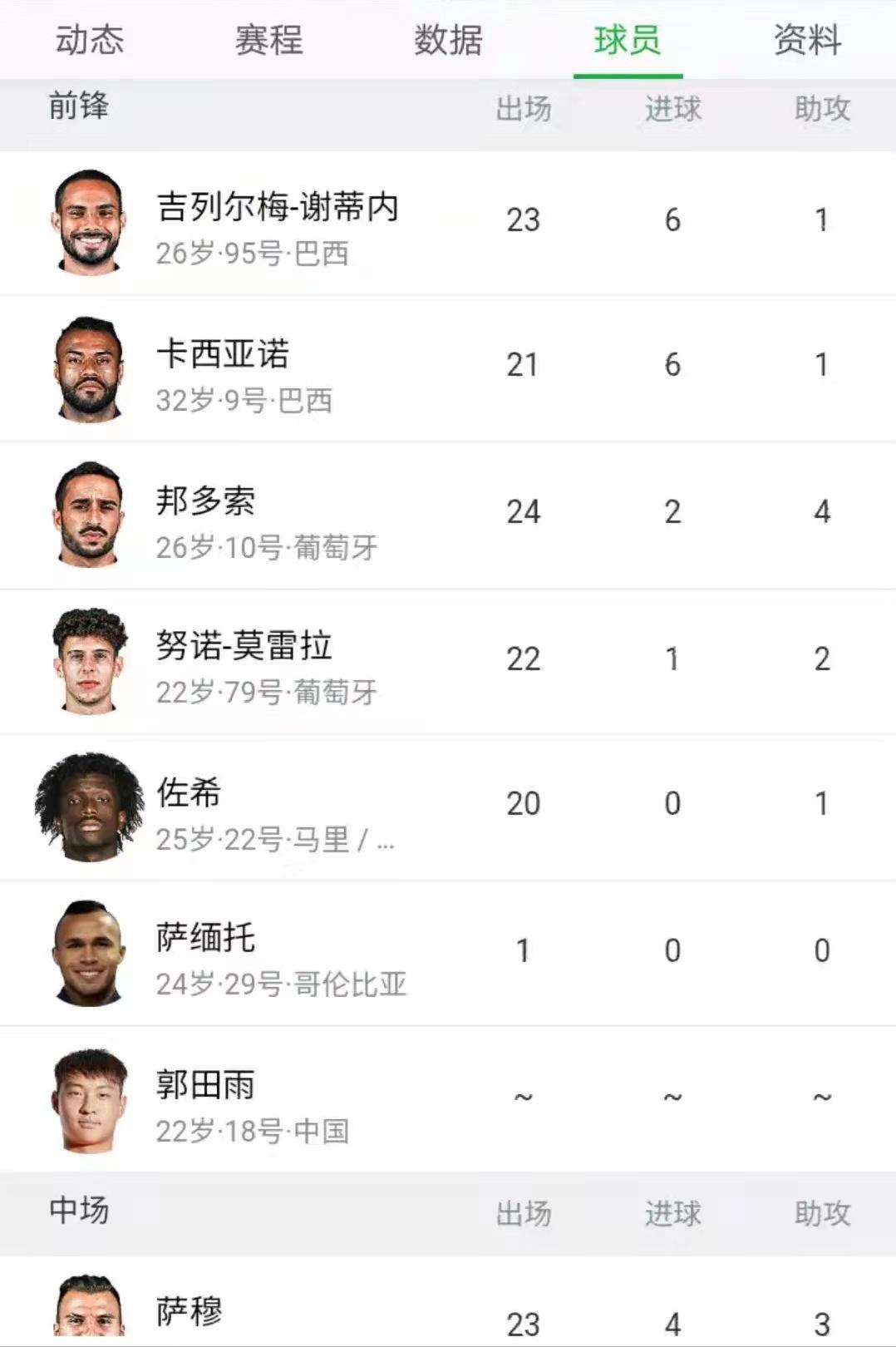Viewport: 896px width, 1347px height.
Task: Switch to the 动态 tab
Action: pos(90,40)
